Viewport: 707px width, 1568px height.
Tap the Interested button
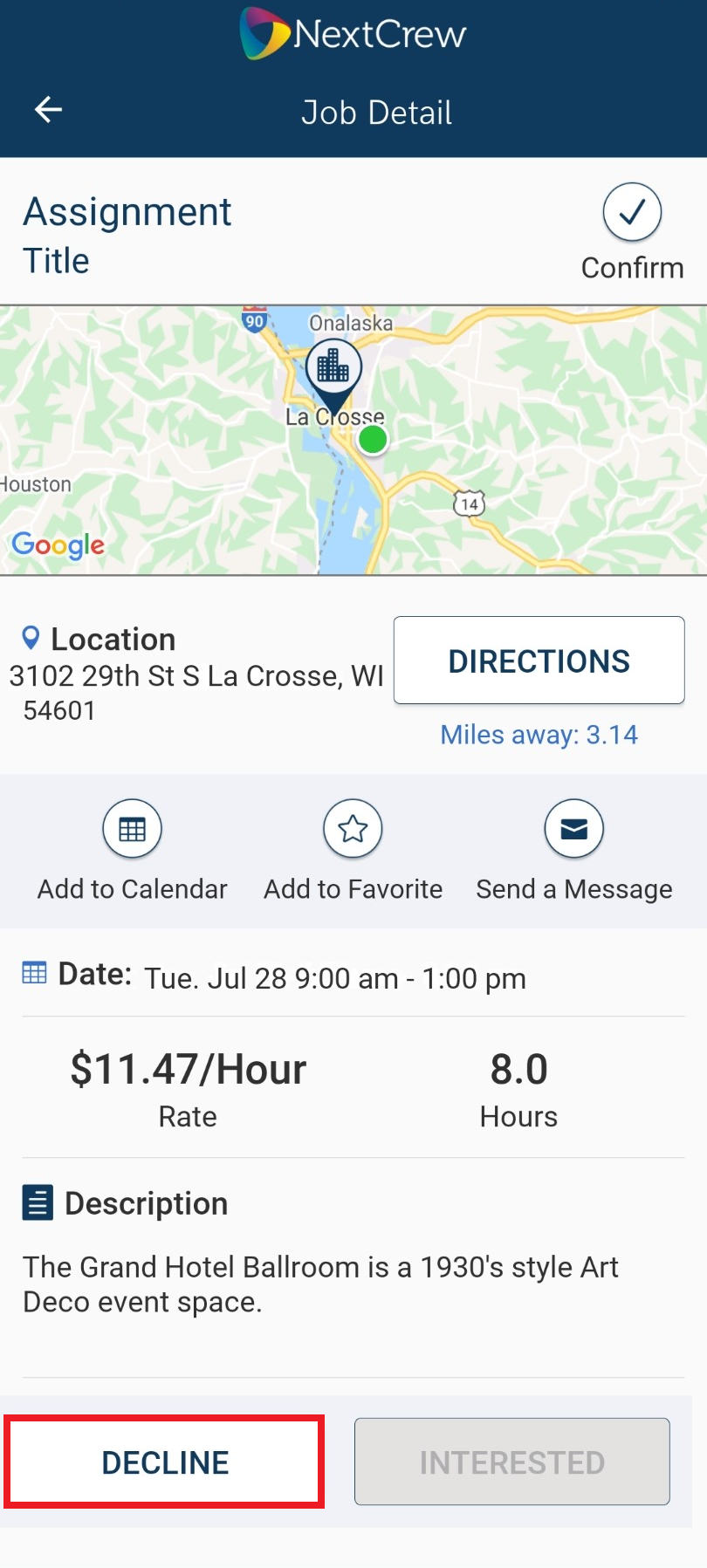pos(511,1462)
